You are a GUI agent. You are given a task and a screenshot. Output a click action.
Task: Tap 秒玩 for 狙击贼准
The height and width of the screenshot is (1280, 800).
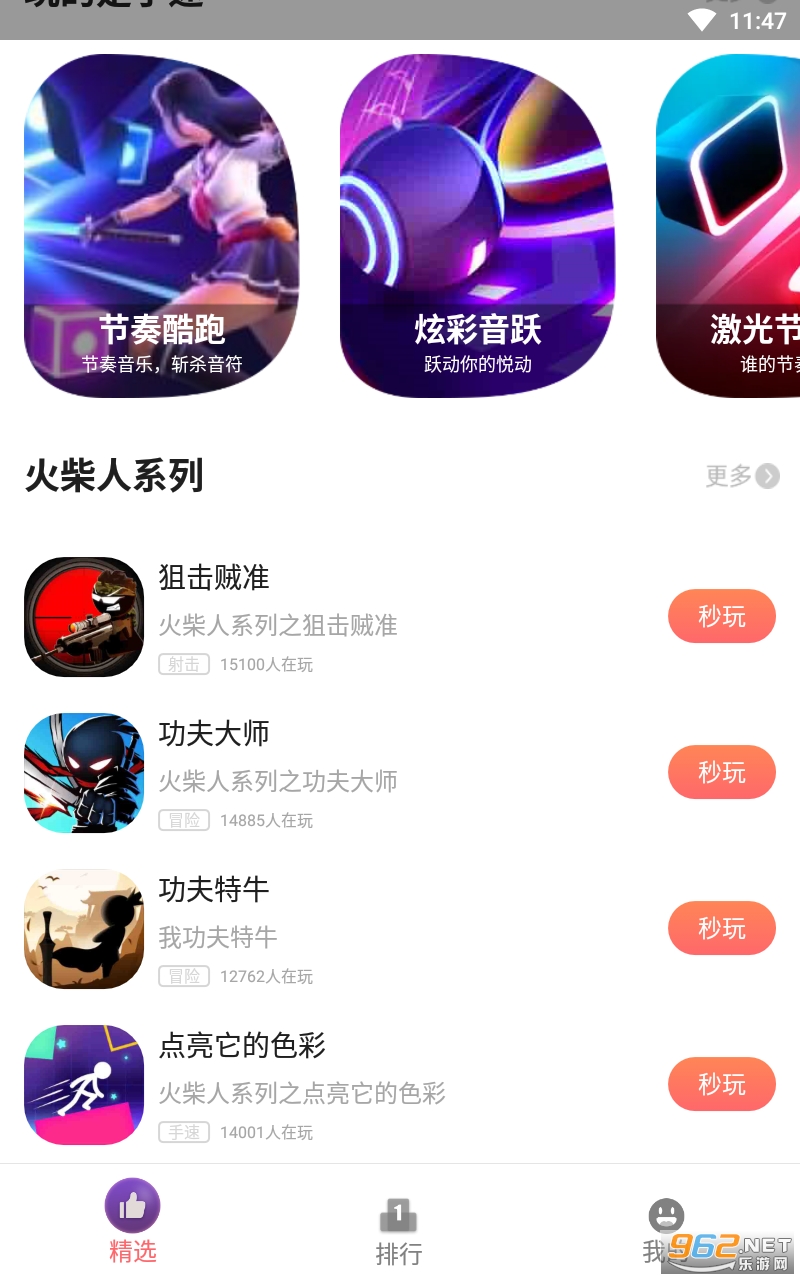click(721, 616)
